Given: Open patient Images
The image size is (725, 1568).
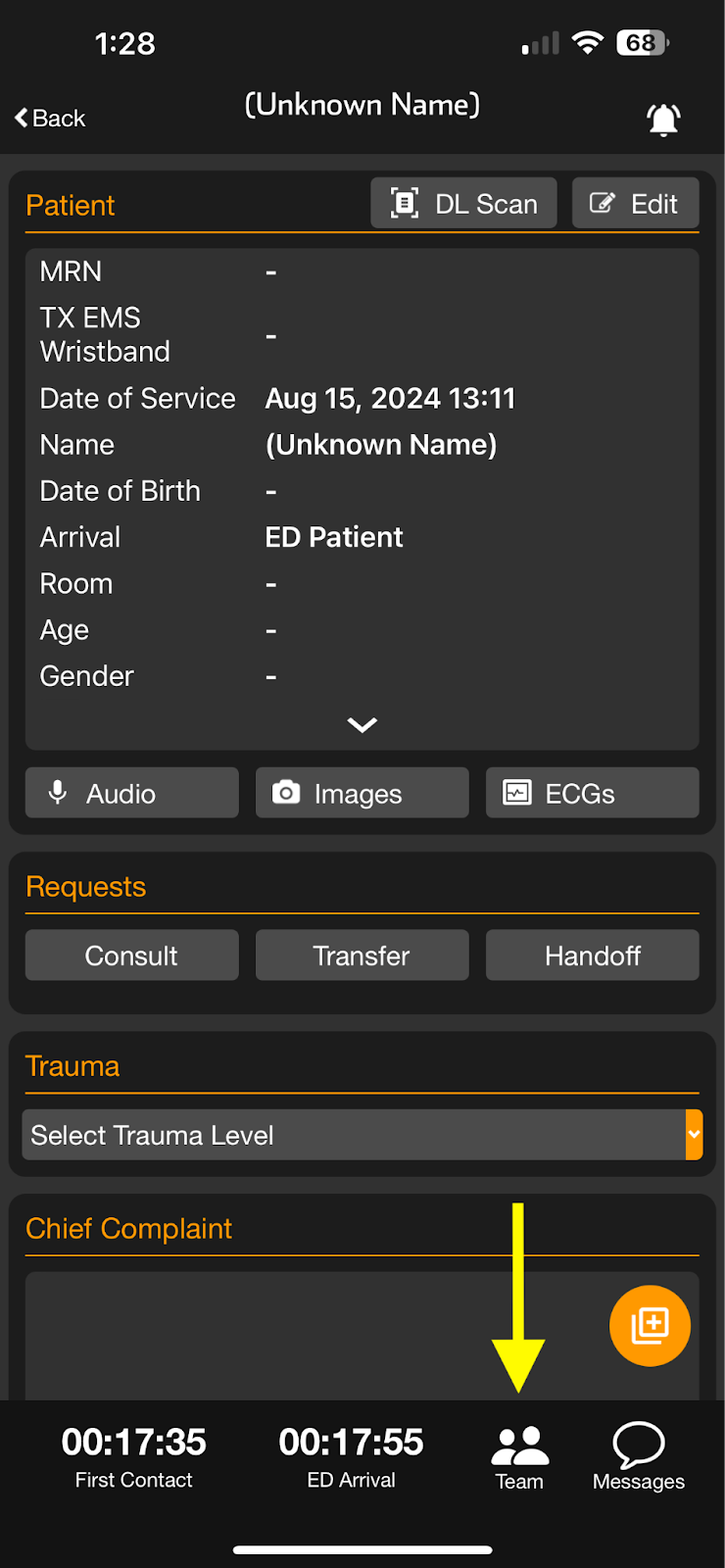Looking at the screenshot, I should click(362, 793).
